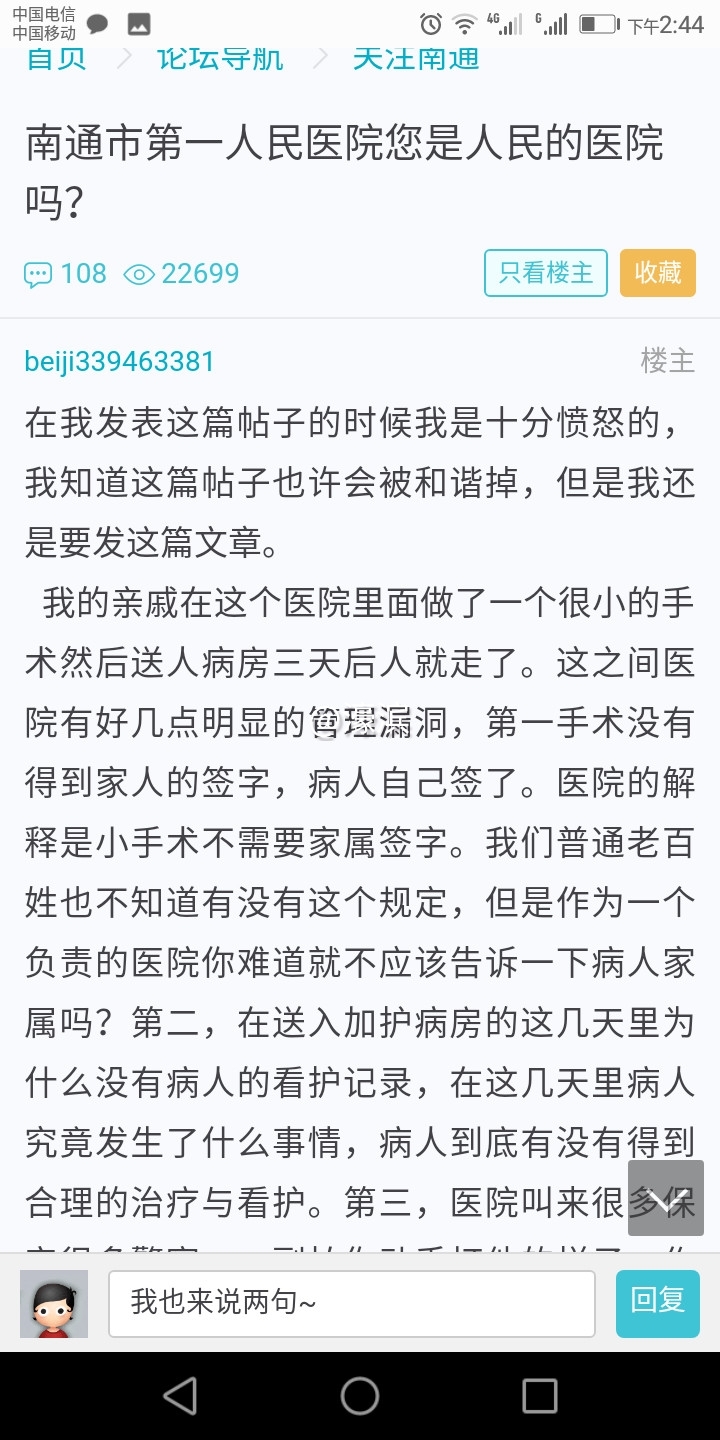Viewport: 720px width, 1440px height.
Task: Return to the home screen
Action: [x=360, y=1396]
